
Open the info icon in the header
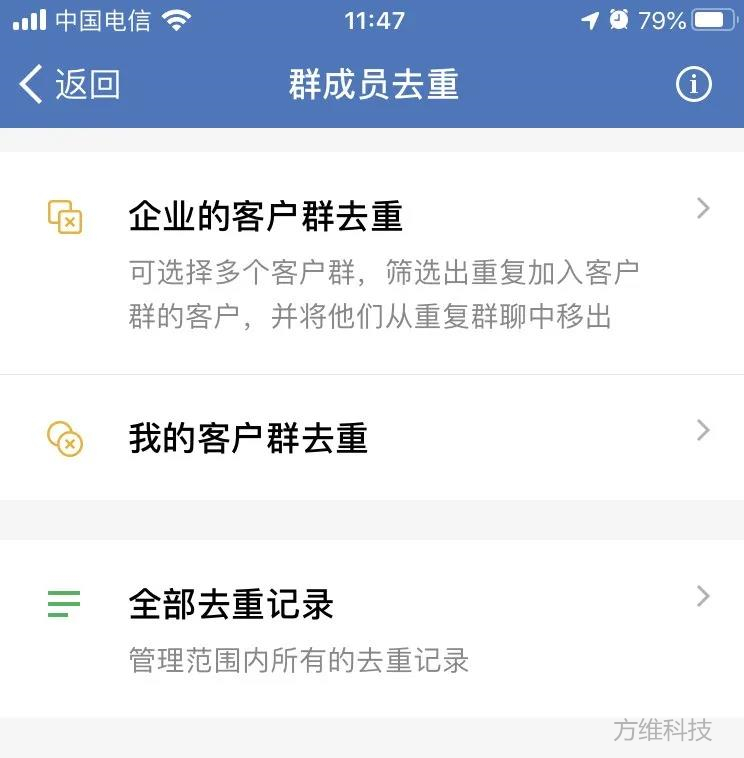[x=694, y=85]
